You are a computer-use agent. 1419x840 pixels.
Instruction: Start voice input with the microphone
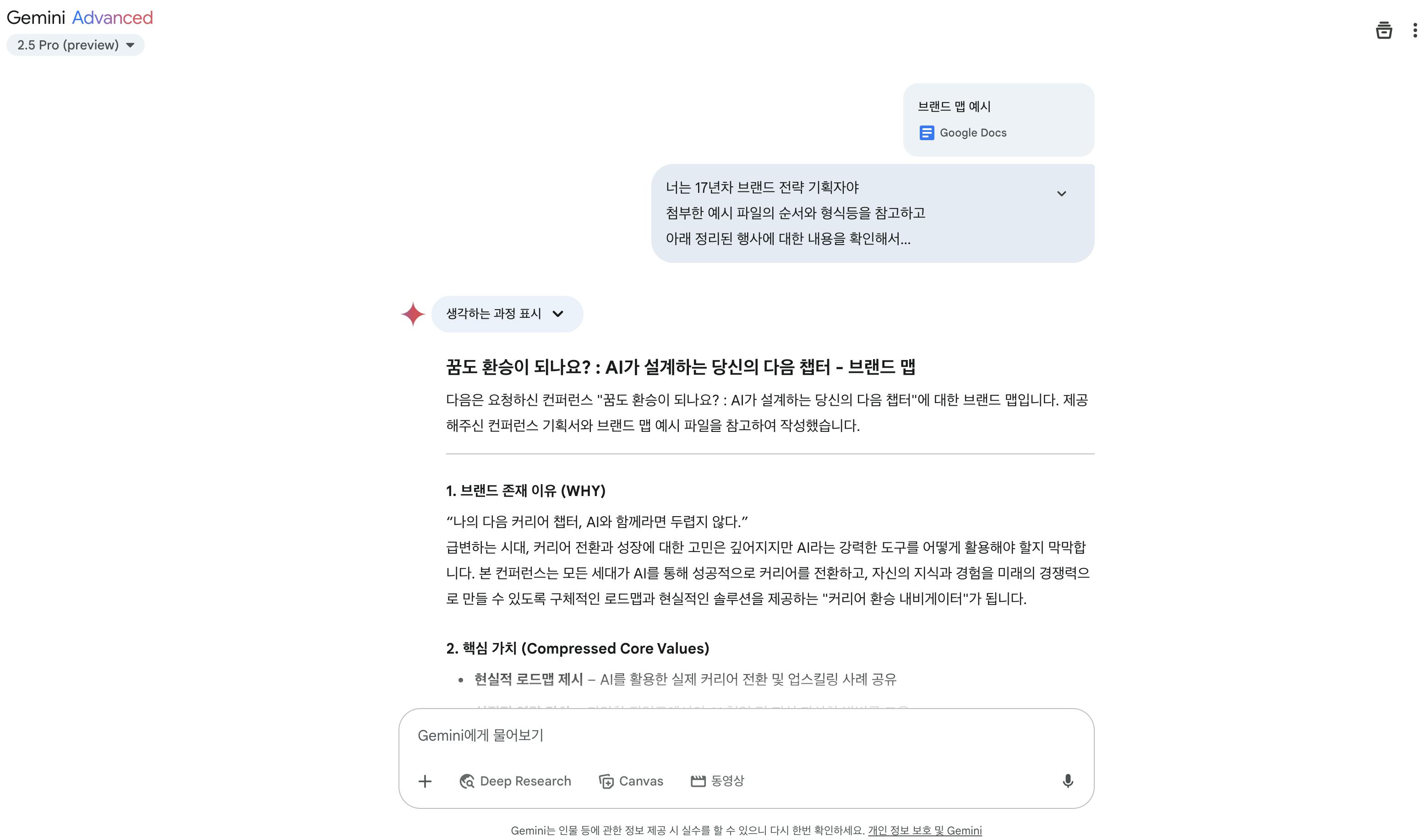1067,782
